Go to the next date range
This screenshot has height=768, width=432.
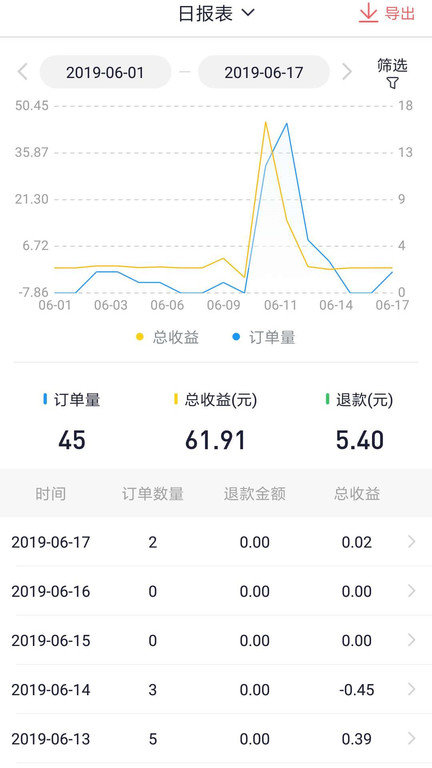347,72
